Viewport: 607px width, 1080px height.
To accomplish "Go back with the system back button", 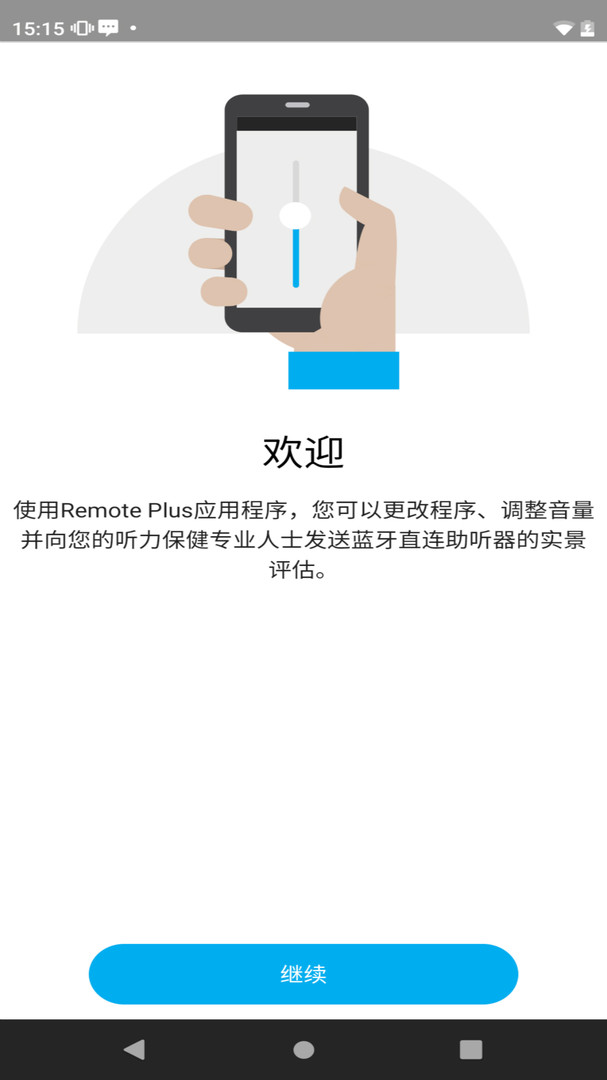I will [x=134, y=1049].
